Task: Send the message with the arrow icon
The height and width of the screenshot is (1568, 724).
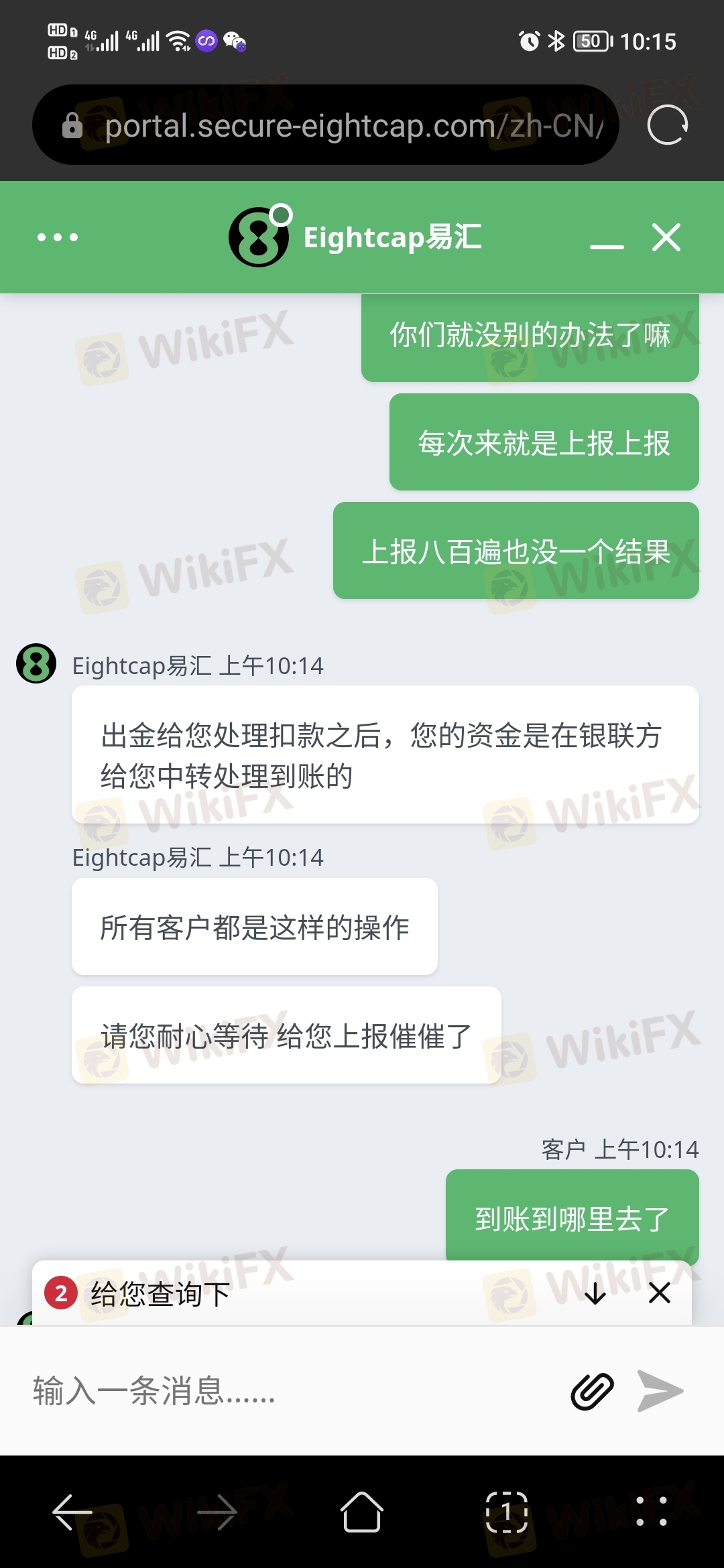Action: pyautogui.click(x=660, y=1391)
